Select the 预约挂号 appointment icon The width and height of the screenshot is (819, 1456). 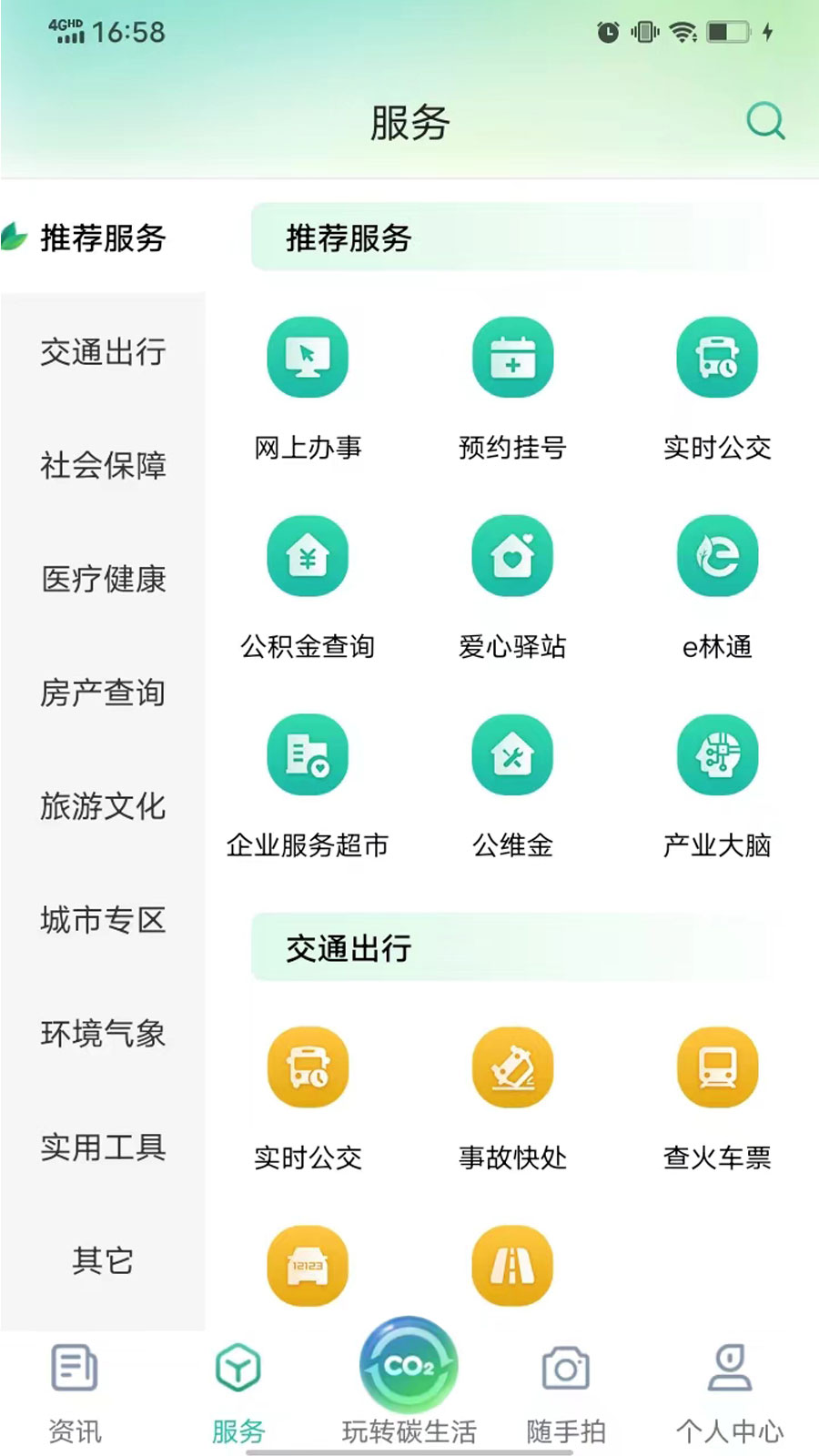tap(512, 358)
